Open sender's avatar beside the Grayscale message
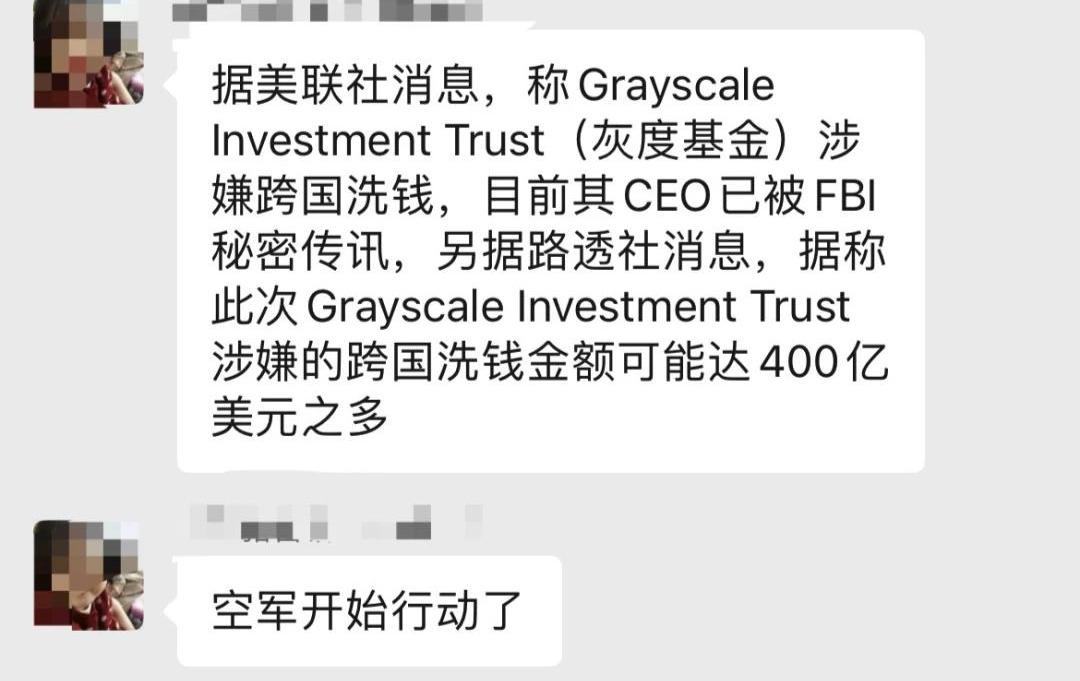Viewport: 1080px width, 681px height. click(88, 53)
